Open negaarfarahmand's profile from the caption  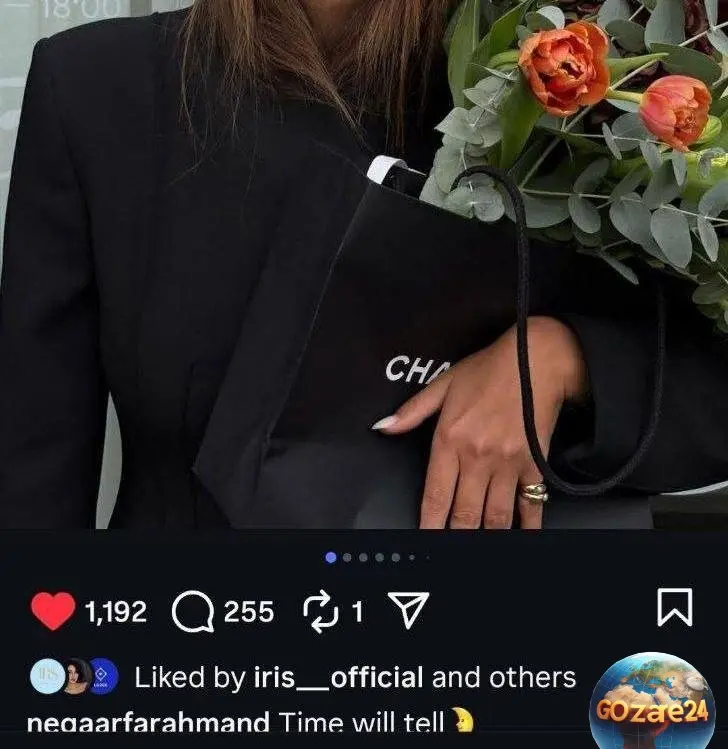click(148, 723)
